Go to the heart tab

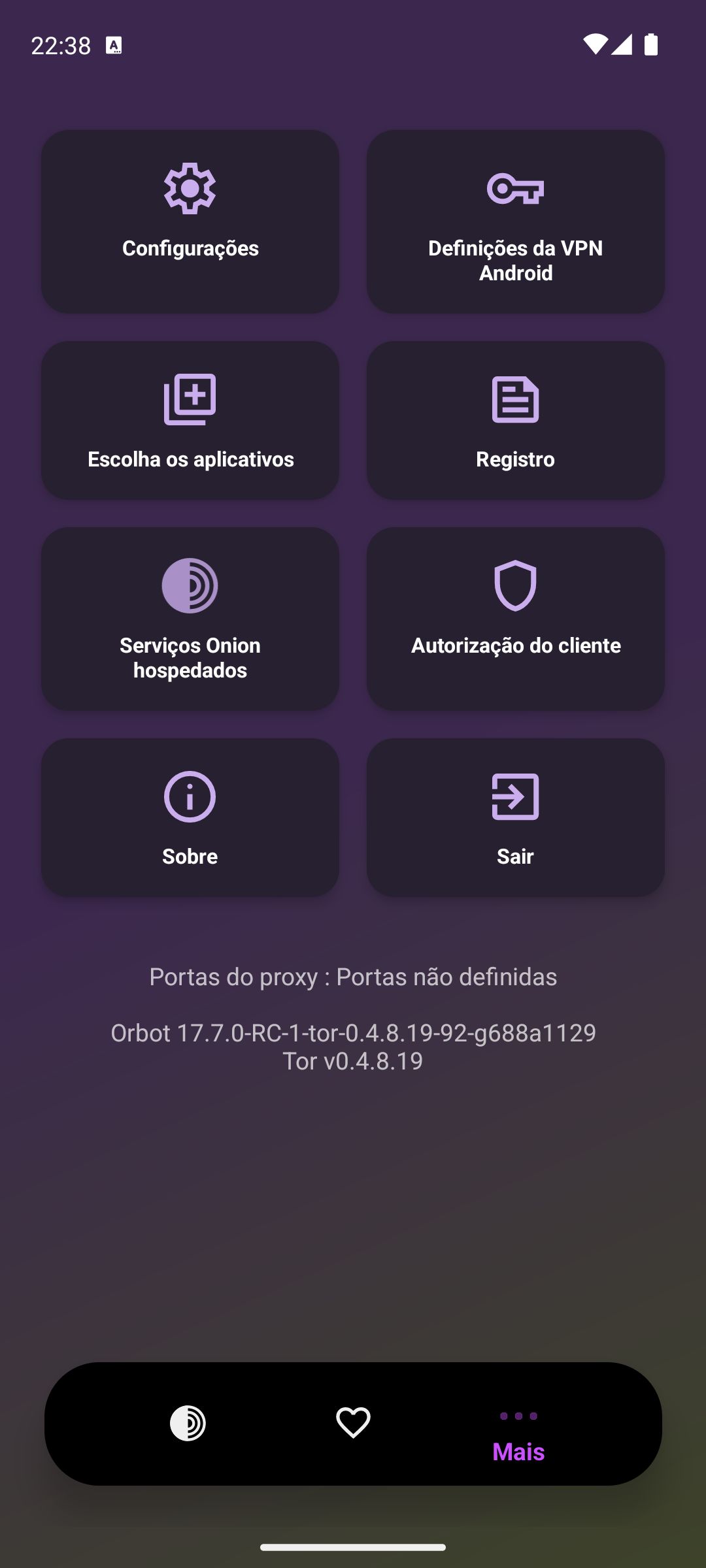353,1423
